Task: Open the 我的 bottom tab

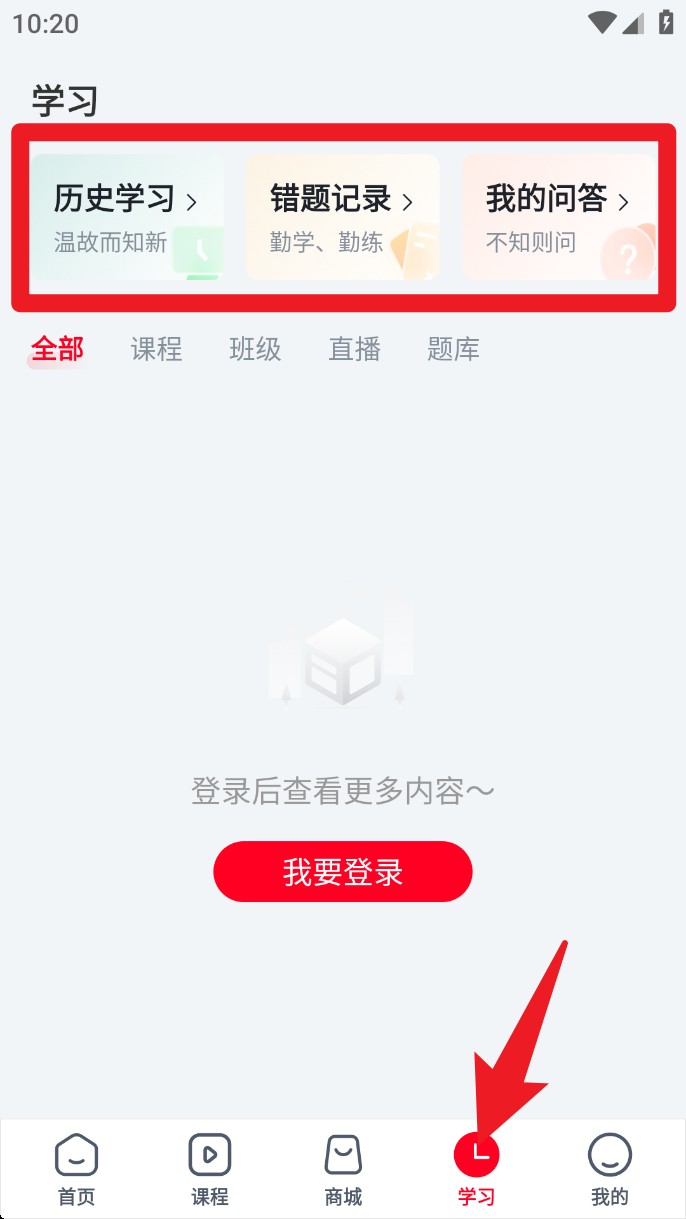Action: [x=609, y=1168]
